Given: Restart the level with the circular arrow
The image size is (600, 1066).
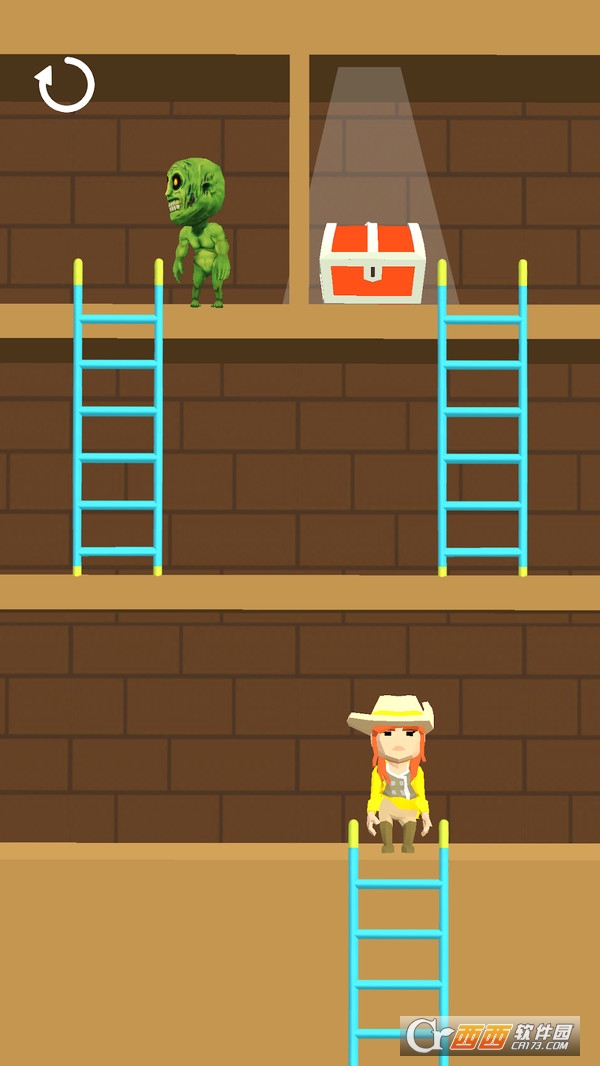Looking at the screenshot, I should [x=66, y=86].
